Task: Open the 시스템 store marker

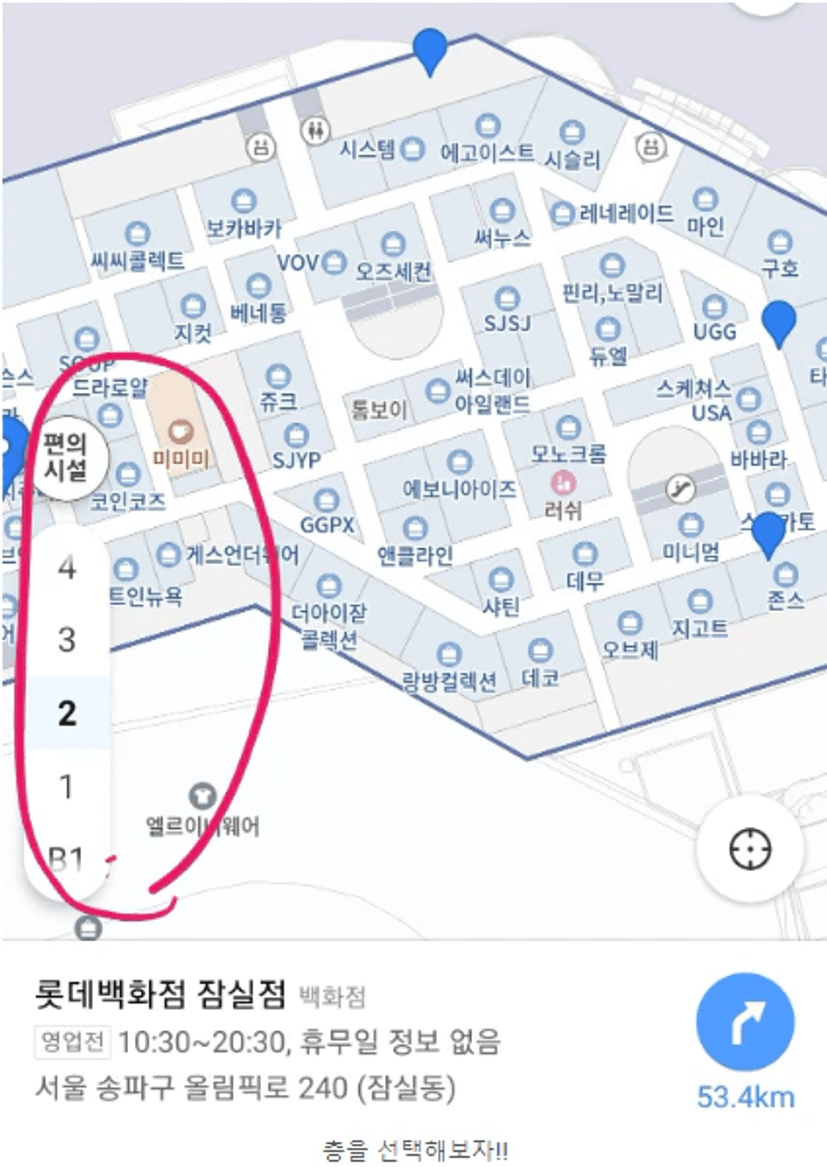Action: [411, 150]
